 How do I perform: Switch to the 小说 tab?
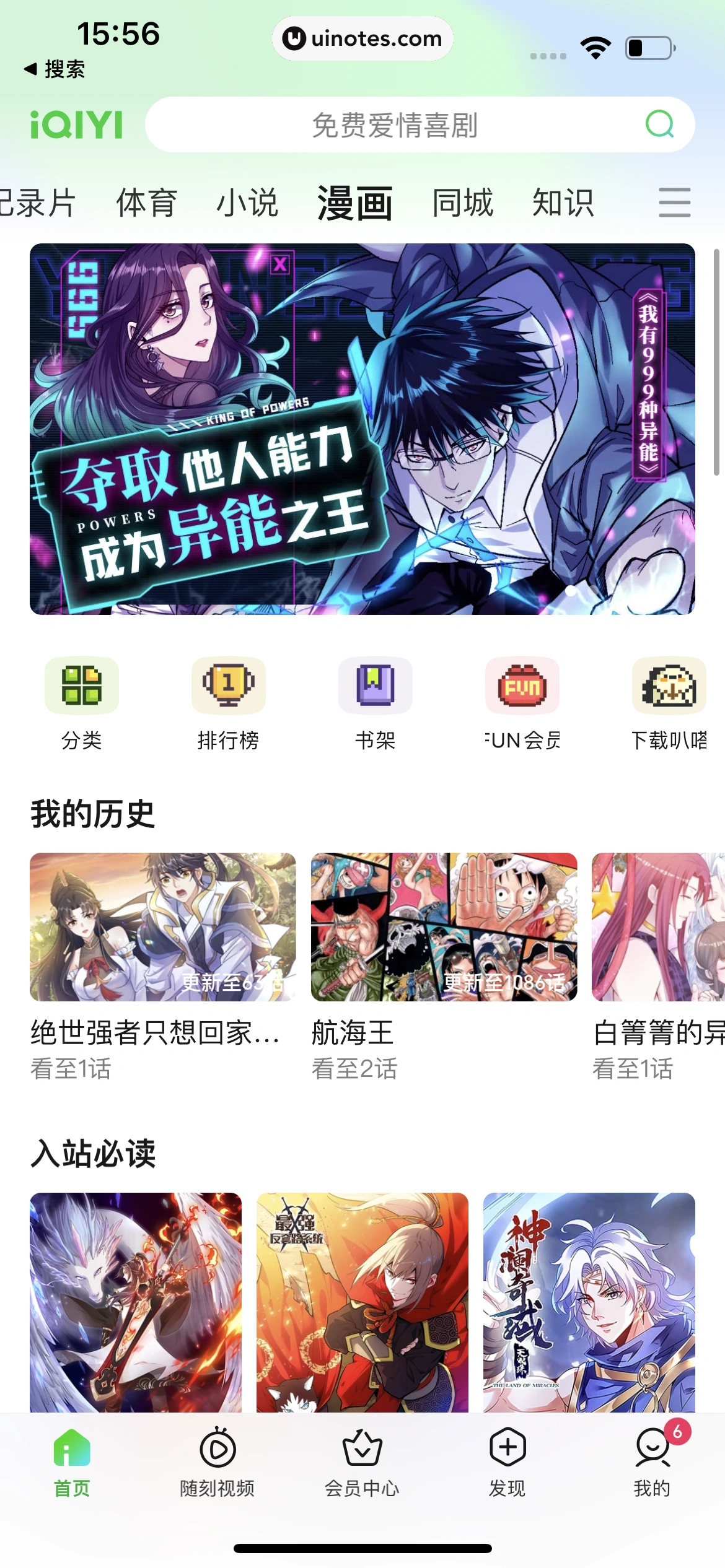point(248,203)
